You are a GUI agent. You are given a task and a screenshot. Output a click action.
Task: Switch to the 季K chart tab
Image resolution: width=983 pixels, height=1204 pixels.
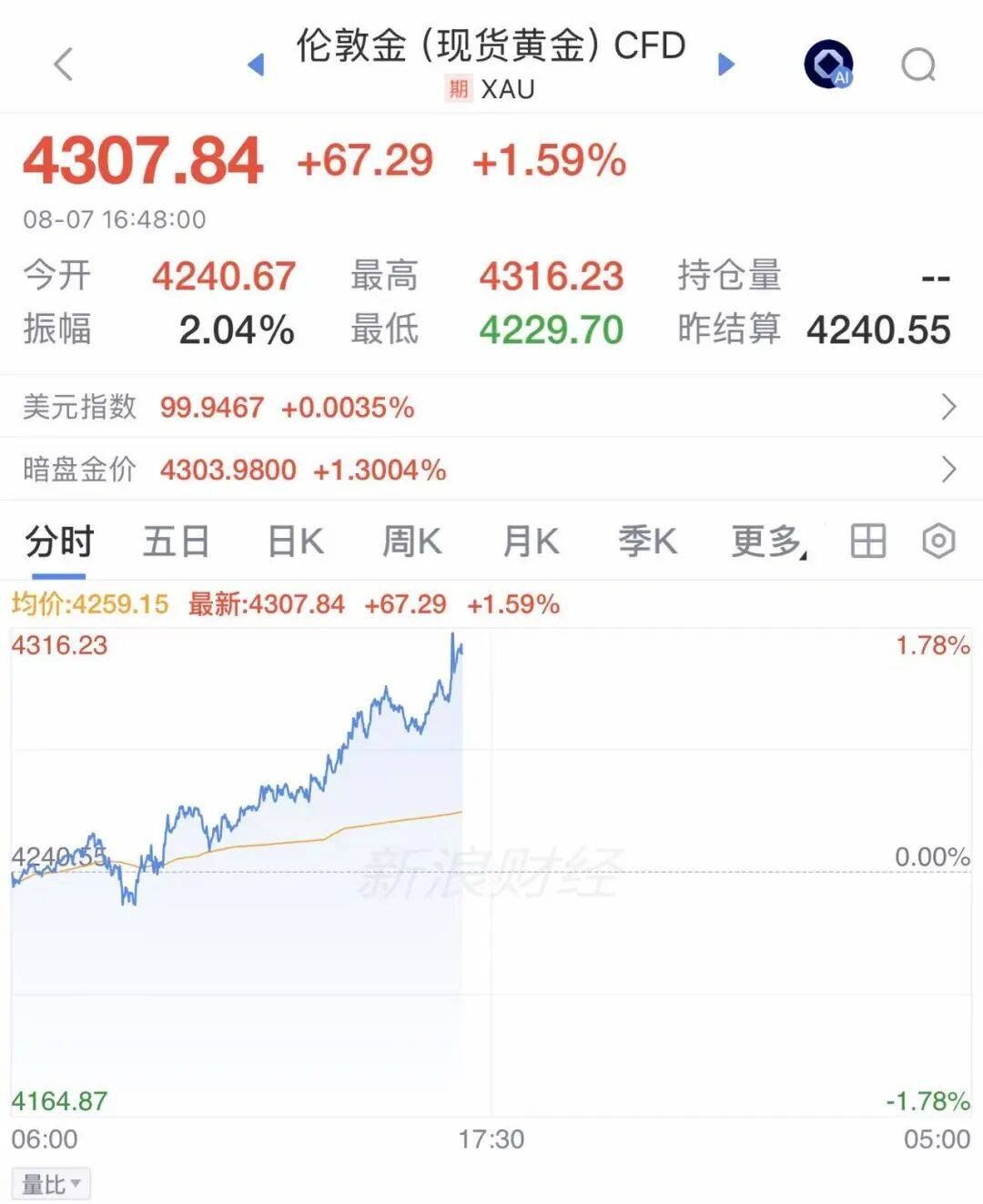[x=647, y=541]
